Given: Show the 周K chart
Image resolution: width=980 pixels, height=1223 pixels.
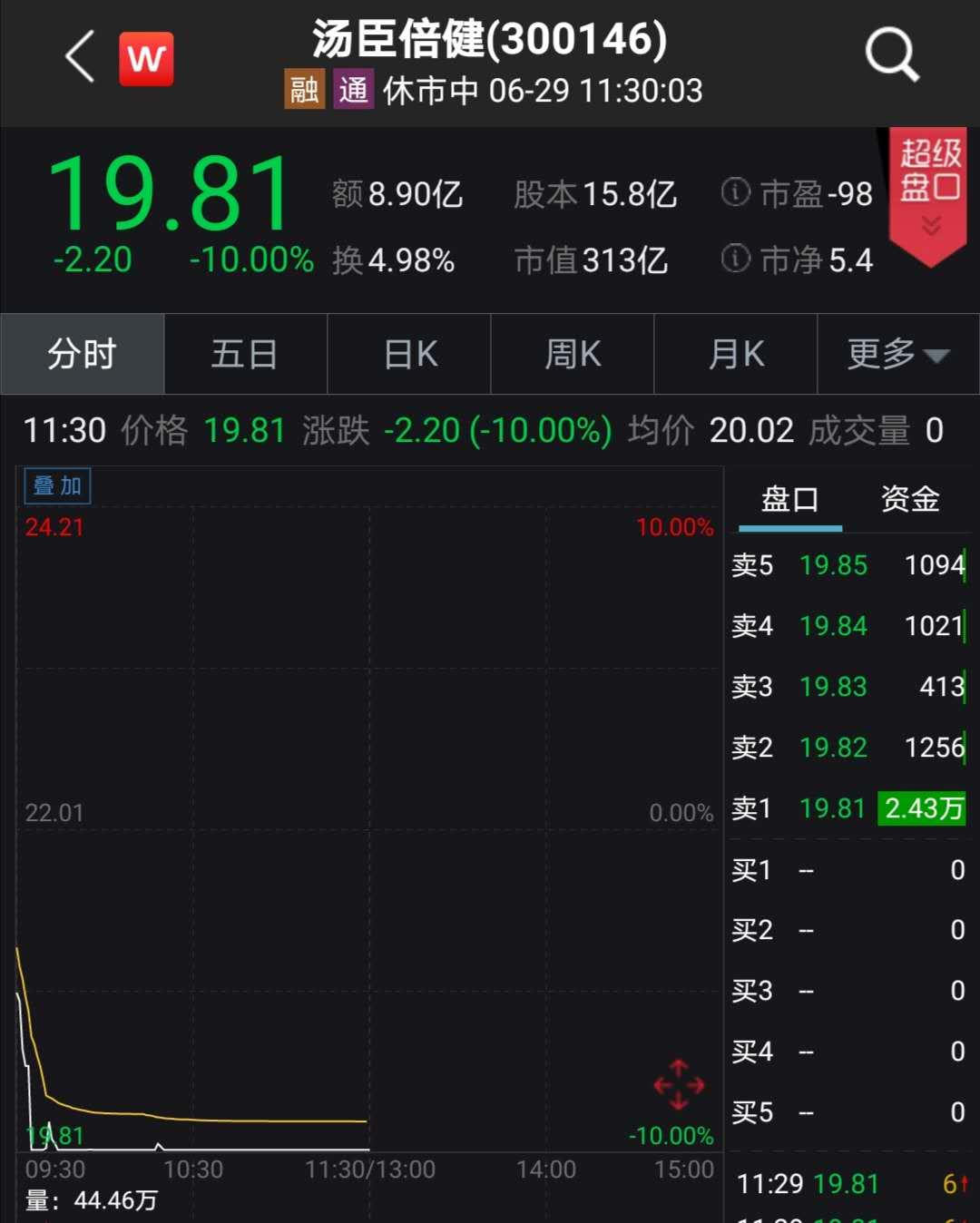Looking at the screenshot, I should point(573,354).
